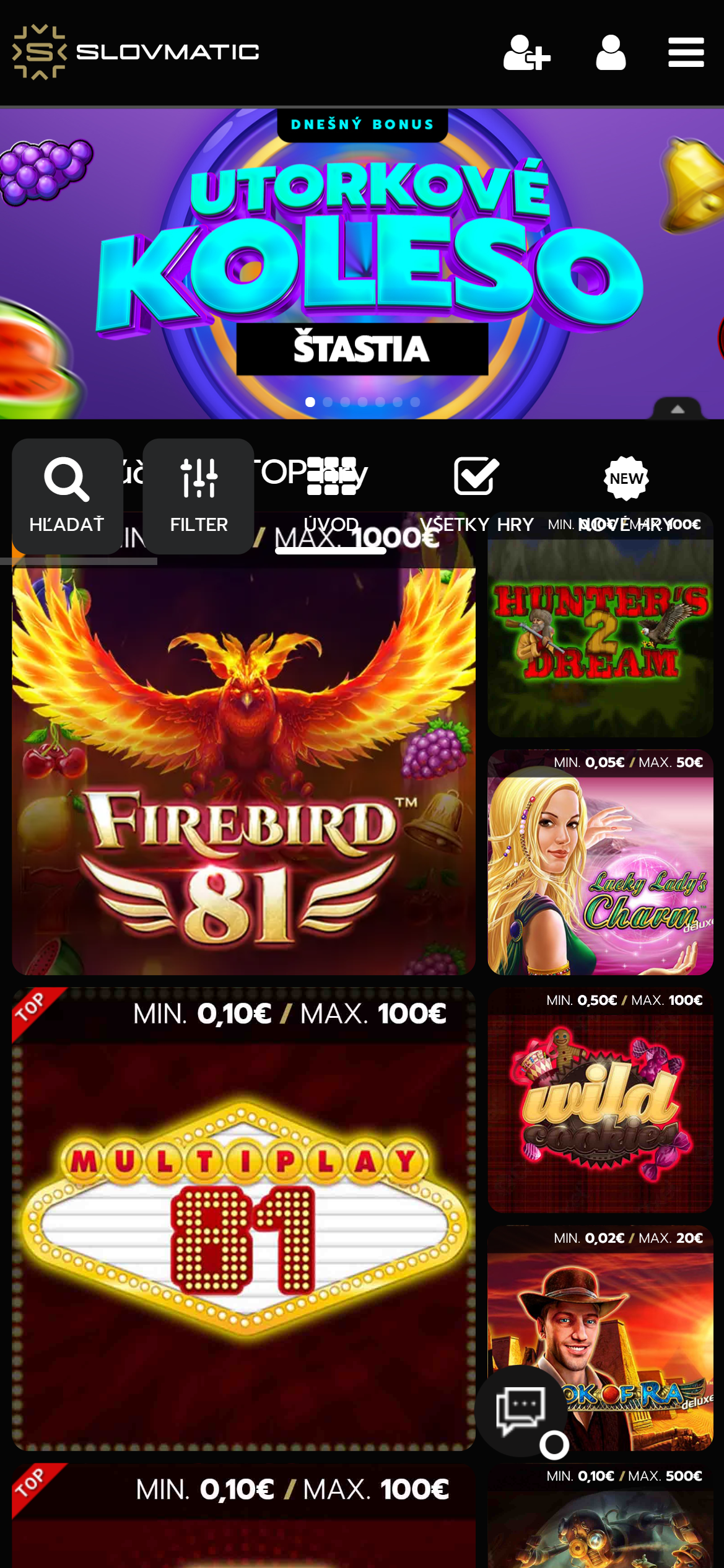Image resolution: width=724 pixels, height=1568 pixels.
Task: Open the Filter options
Action: point(198,496)
